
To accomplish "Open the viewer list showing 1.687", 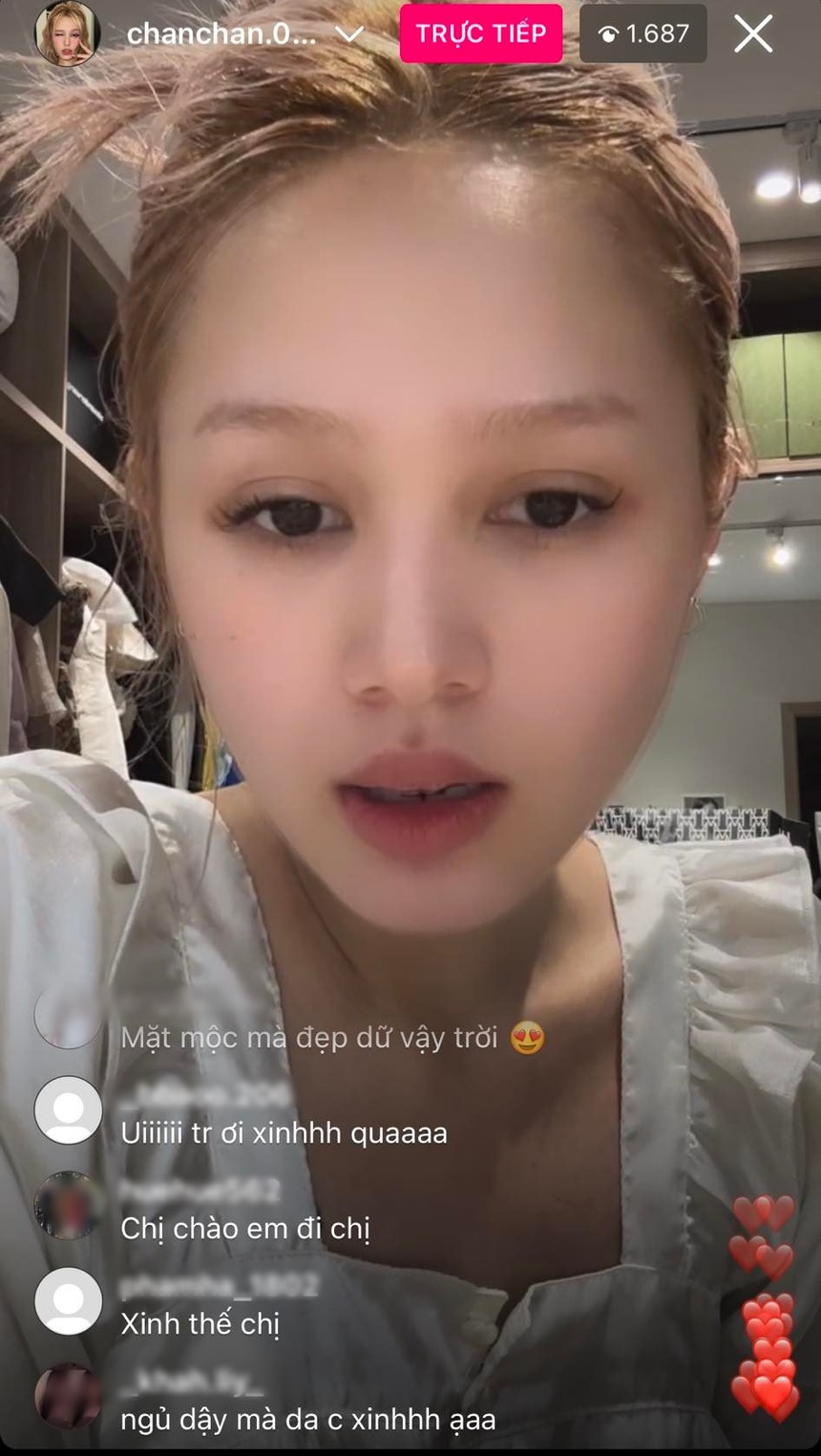I will tap(643, 34).
